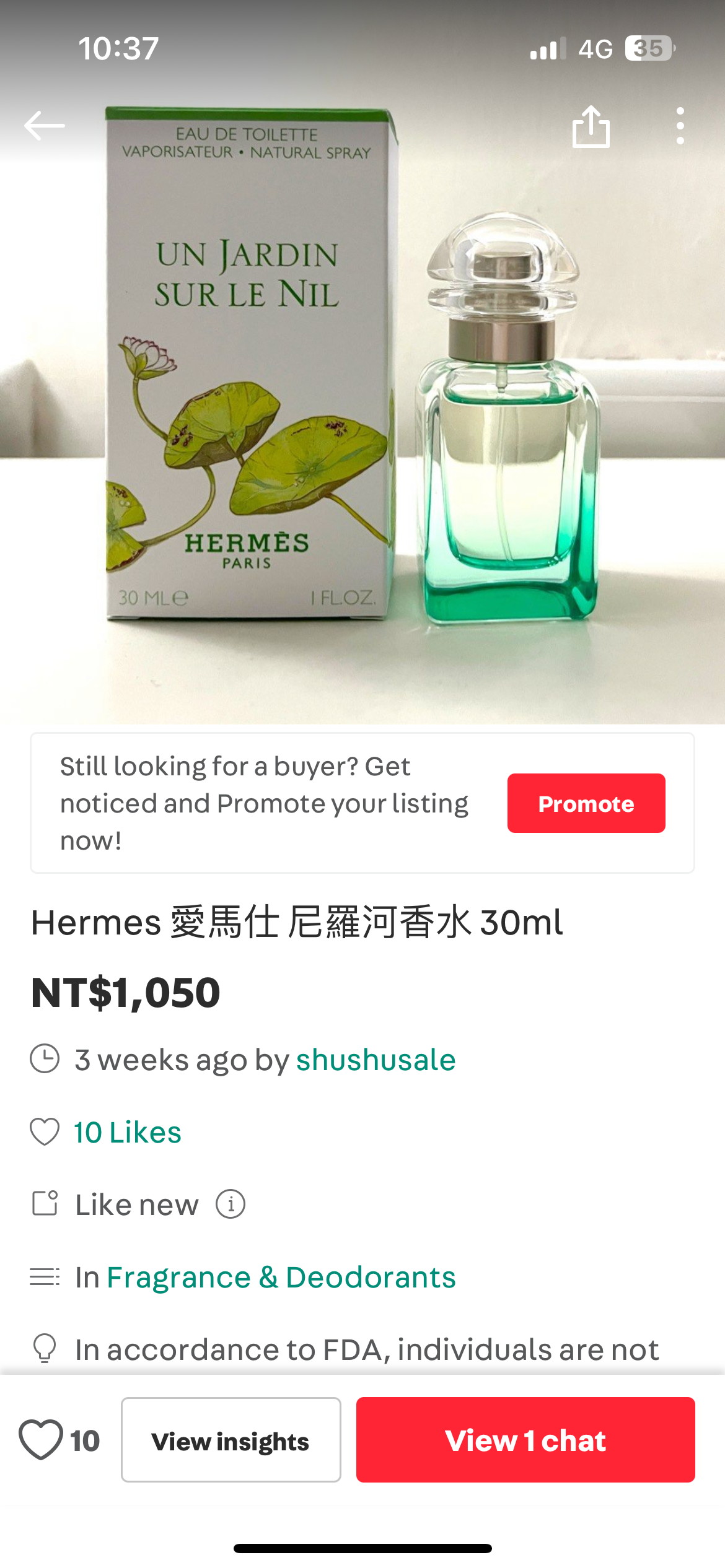Tap the heart icon in bottom bar
This screenshot has width=725, height=1568.
(x=41, y=1440)
